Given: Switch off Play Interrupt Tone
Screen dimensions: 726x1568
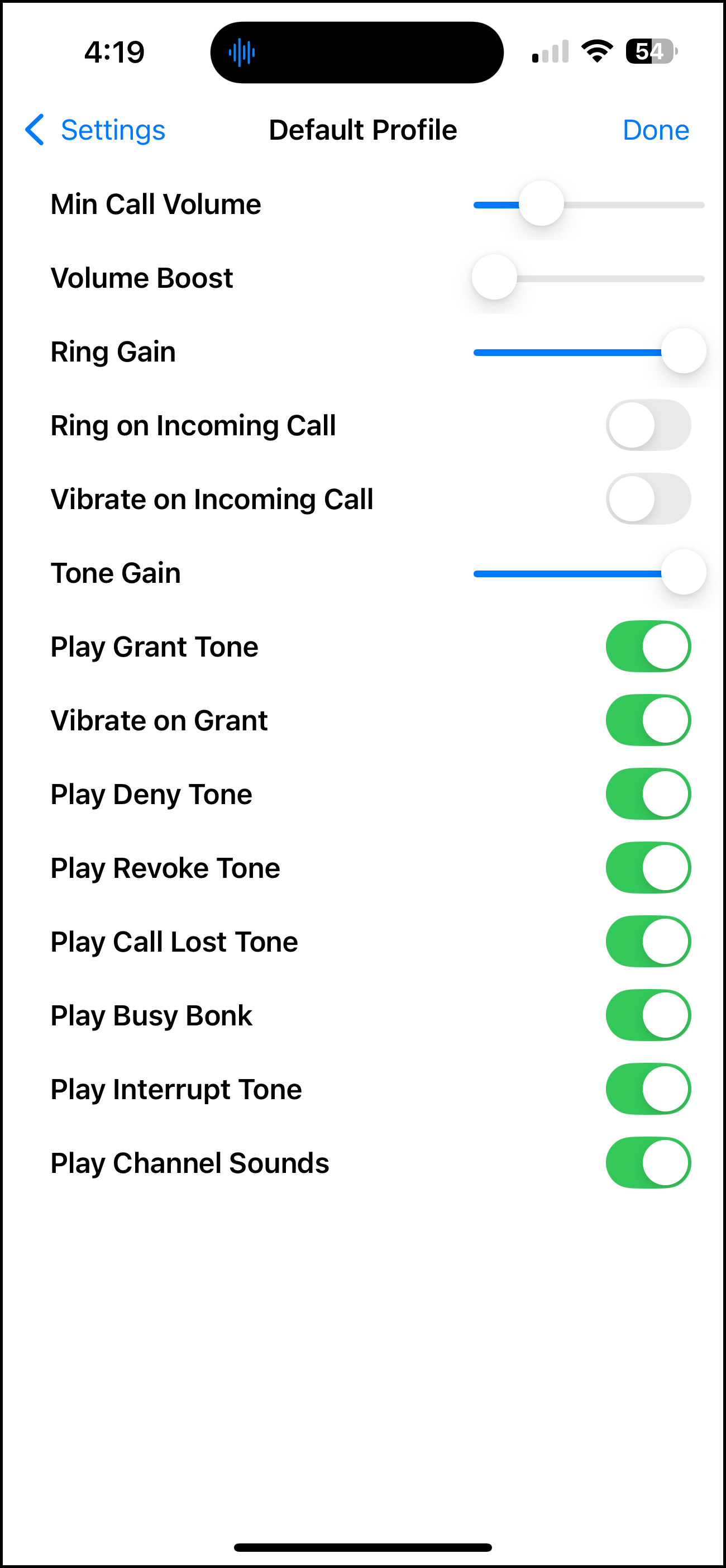Looking at the screenshot, I should (647, 1089).
